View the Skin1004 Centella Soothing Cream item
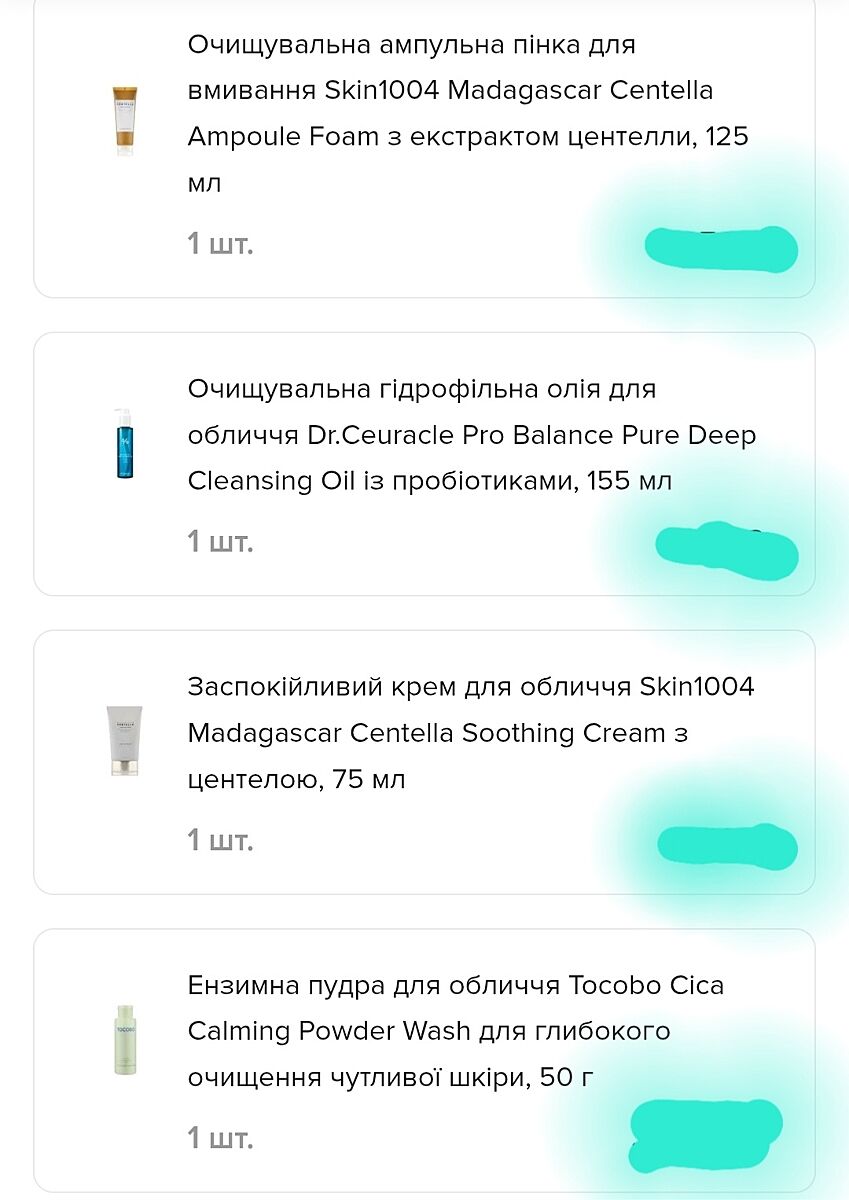The width and height of the screenshot is (849, 1200). coord(470,733)
